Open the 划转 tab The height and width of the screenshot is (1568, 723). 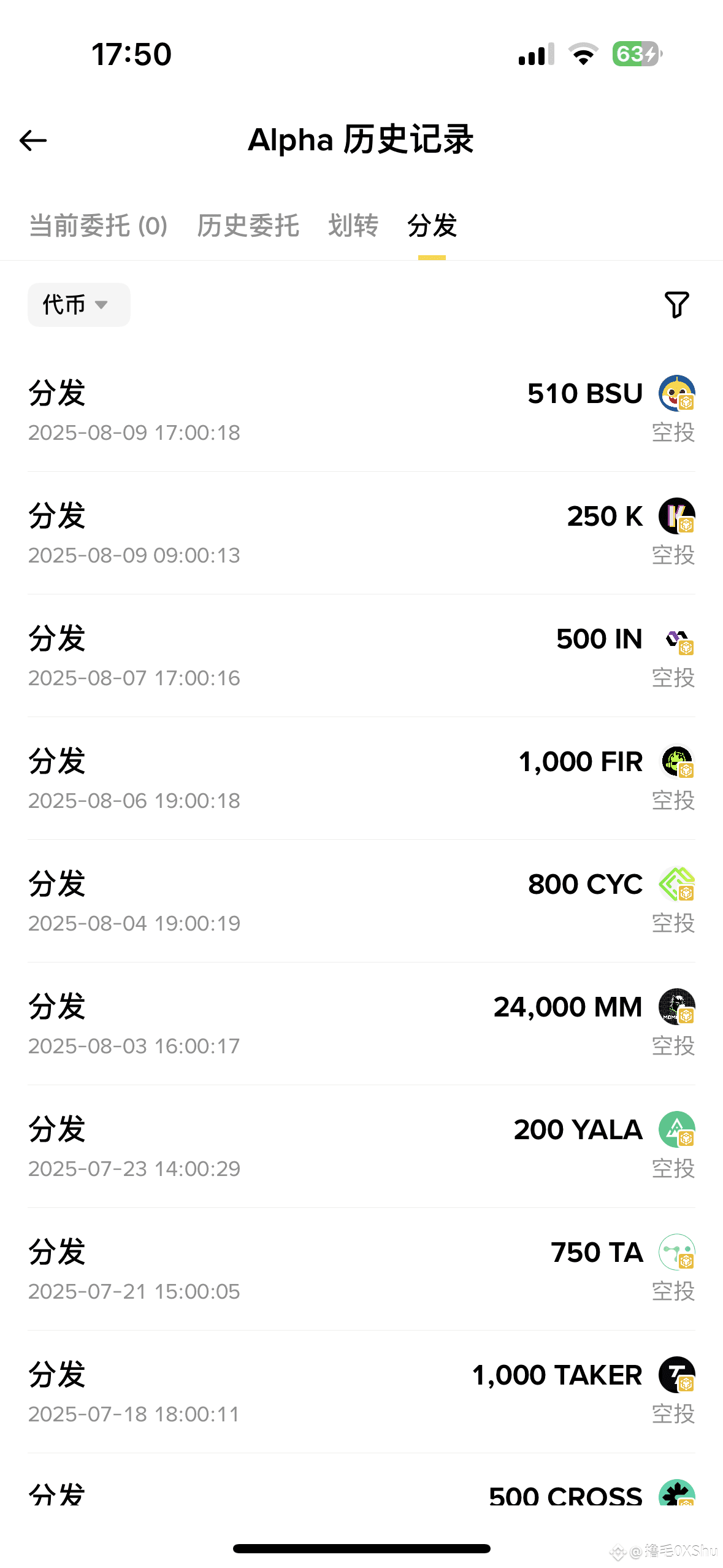coord(353,226)
